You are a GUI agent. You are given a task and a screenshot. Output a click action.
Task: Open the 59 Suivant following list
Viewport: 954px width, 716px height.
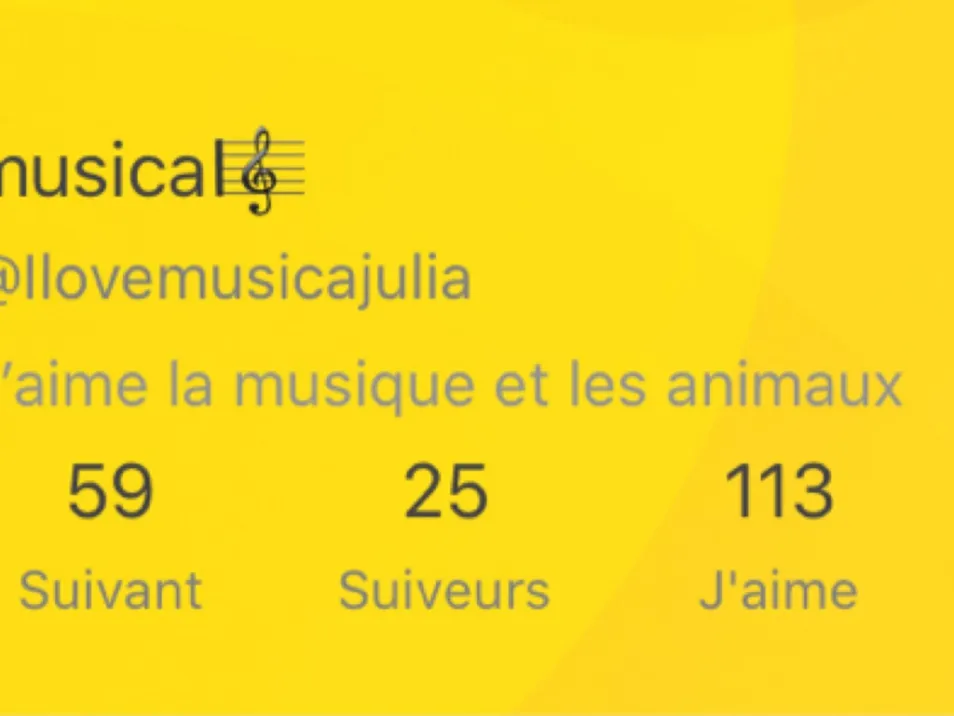110,535
